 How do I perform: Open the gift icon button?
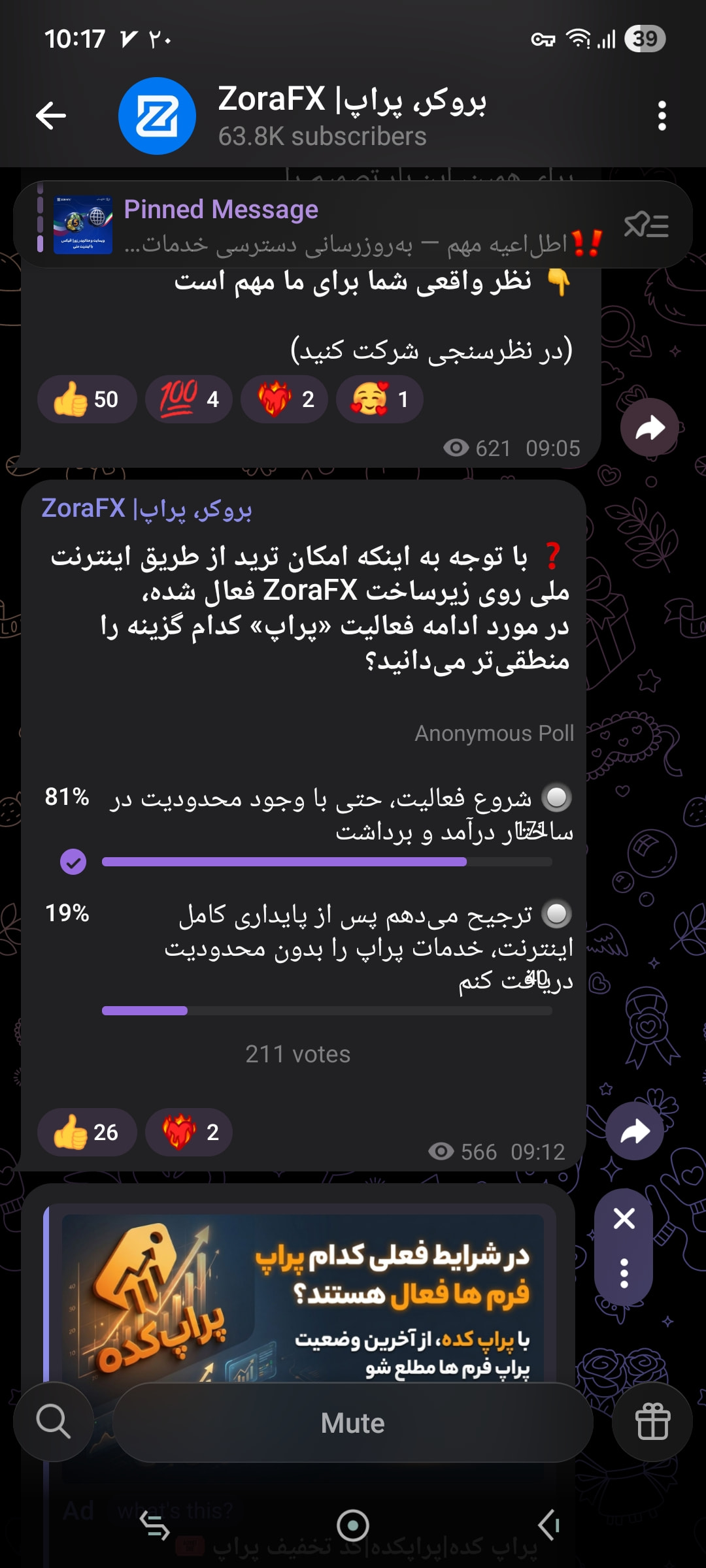click(x=652, y=1422)
